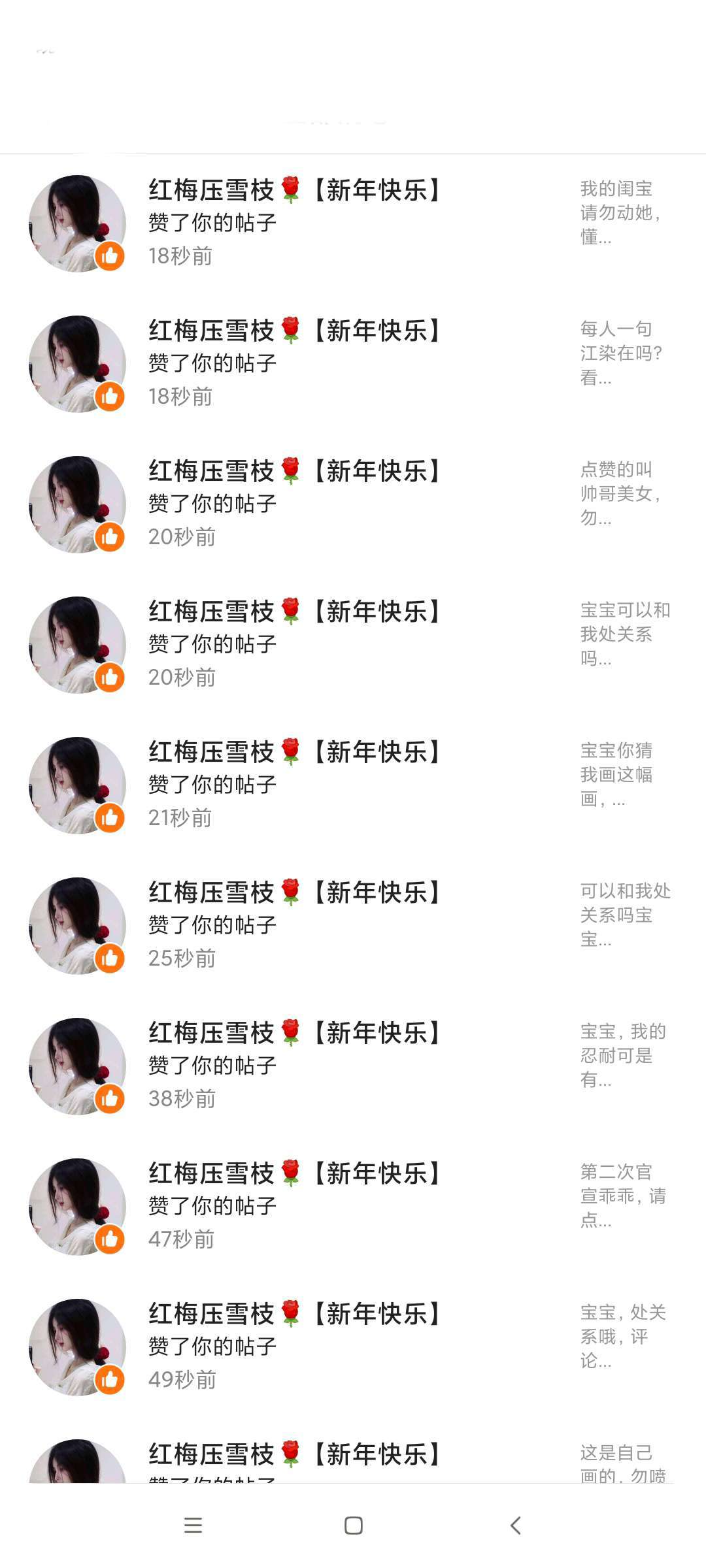Open the notification for "第二次官宣乖乖"
The height and width of the screenshot is (1568, 706).
pyautogui.click(x=353, y=1206)
